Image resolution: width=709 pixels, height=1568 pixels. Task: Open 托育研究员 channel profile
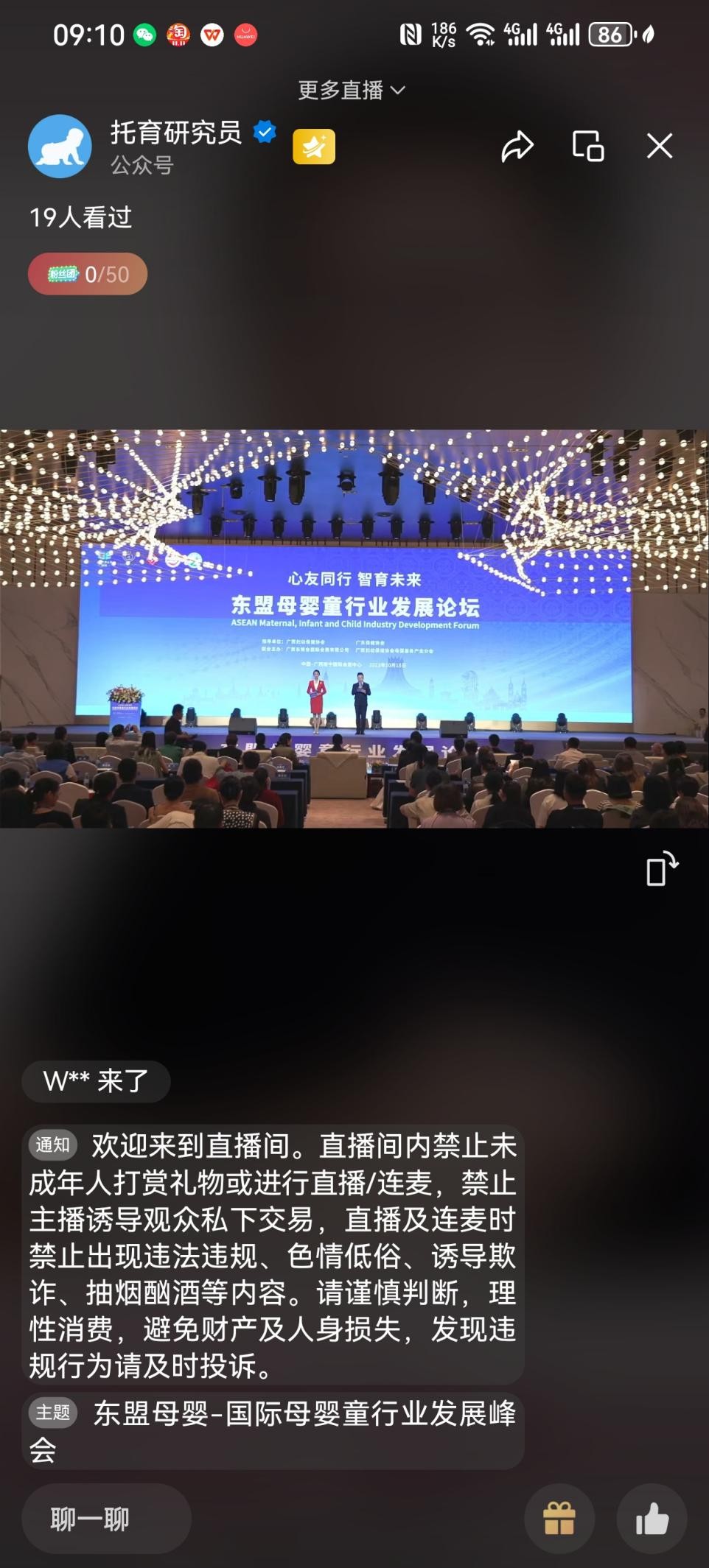coord(60,146)
